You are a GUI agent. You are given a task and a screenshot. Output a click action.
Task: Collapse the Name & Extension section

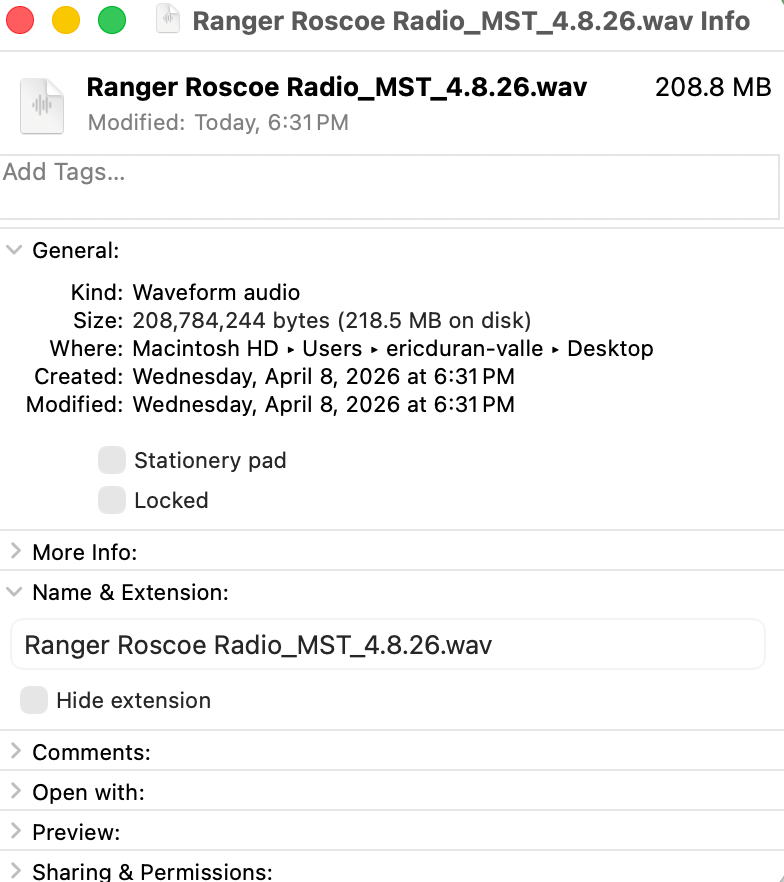(15, 592)
